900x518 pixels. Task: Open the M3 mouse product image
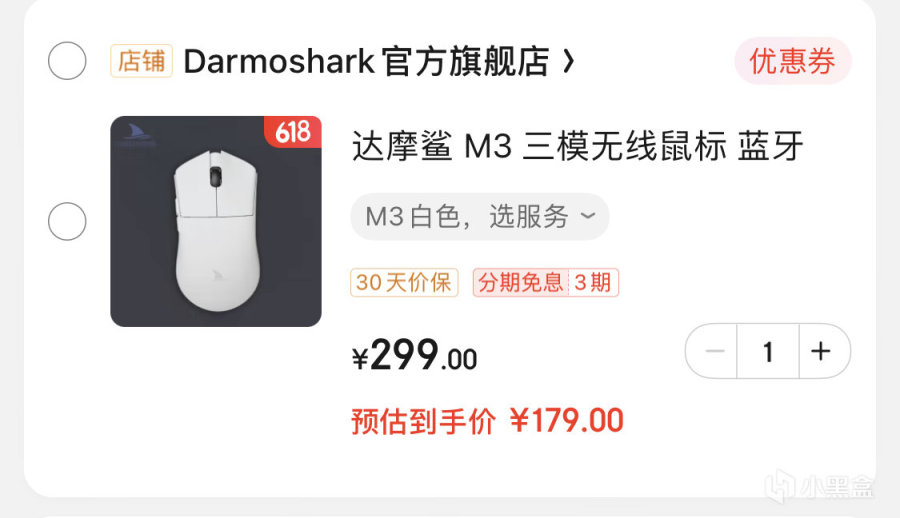[x=215, y=221]
